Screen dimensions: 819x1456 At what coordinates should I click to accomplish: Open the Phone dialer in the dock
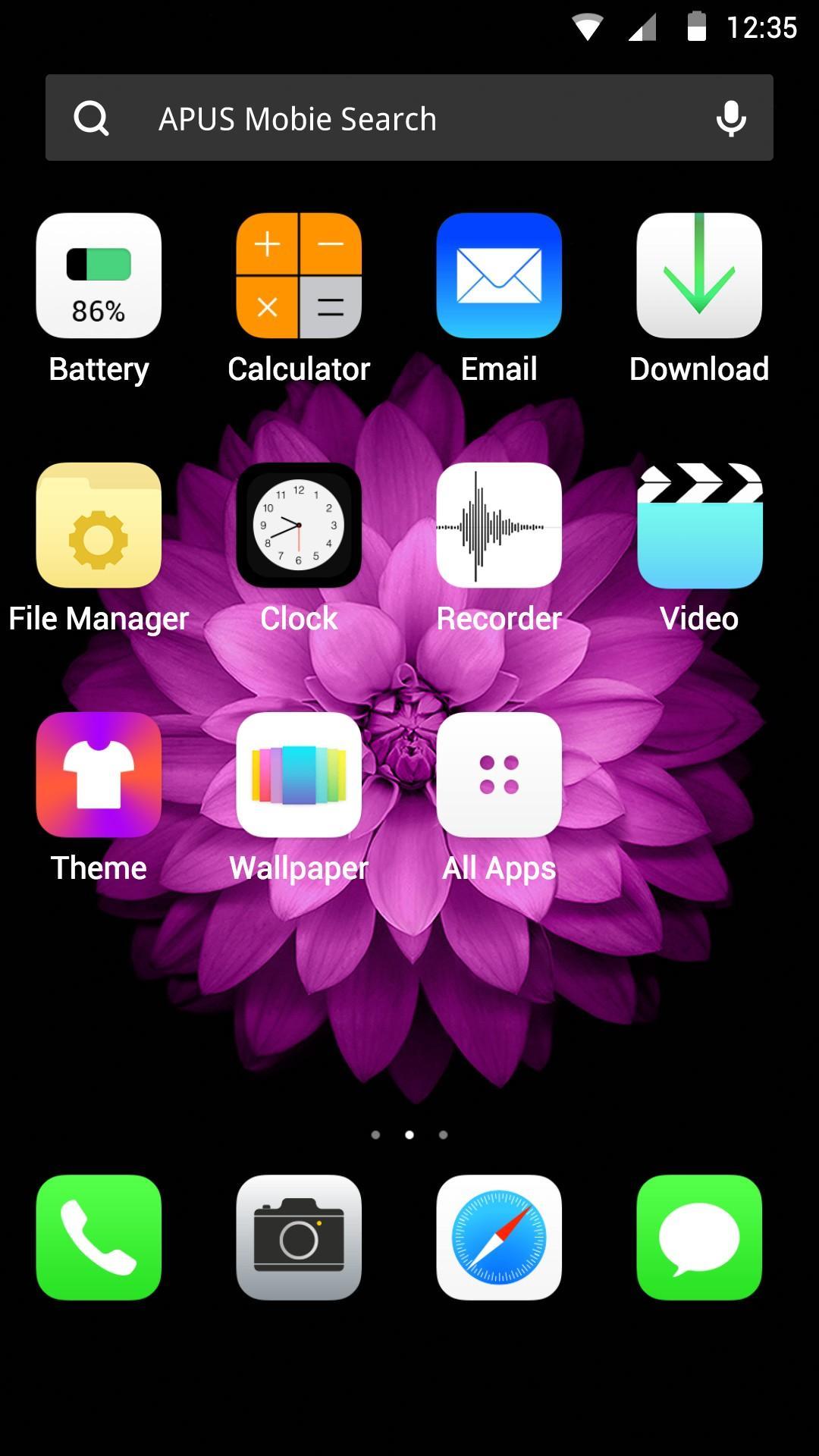pos(99,1238)
